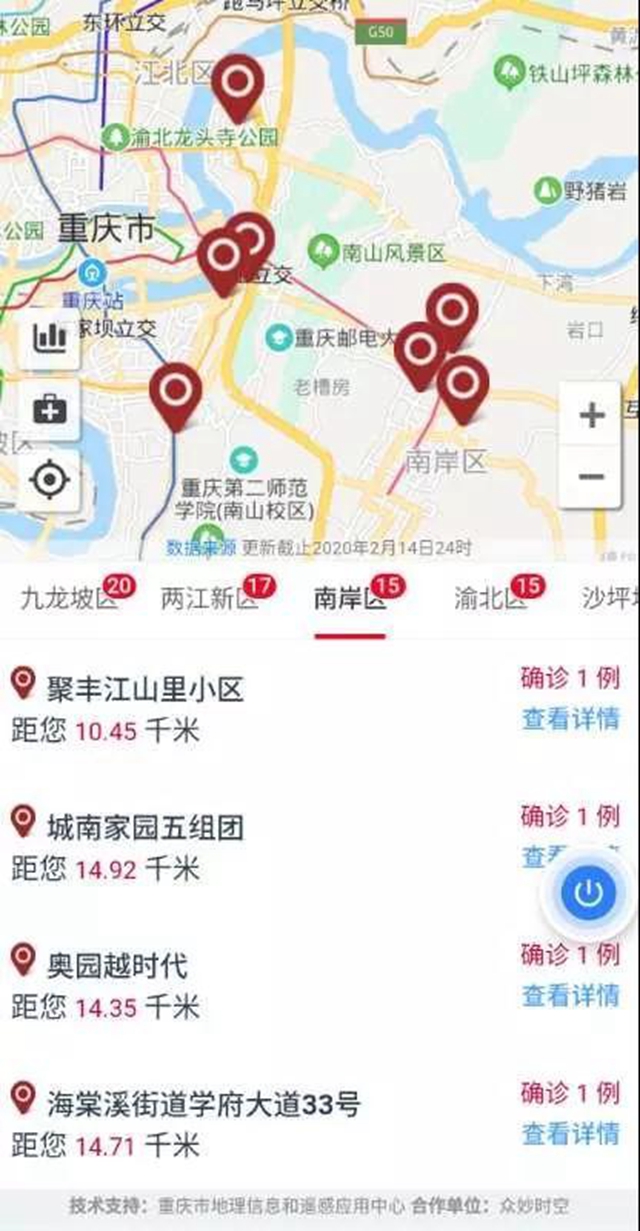Open 城南家园五组团 entry
640x1231 pixels.
point(146,827)
